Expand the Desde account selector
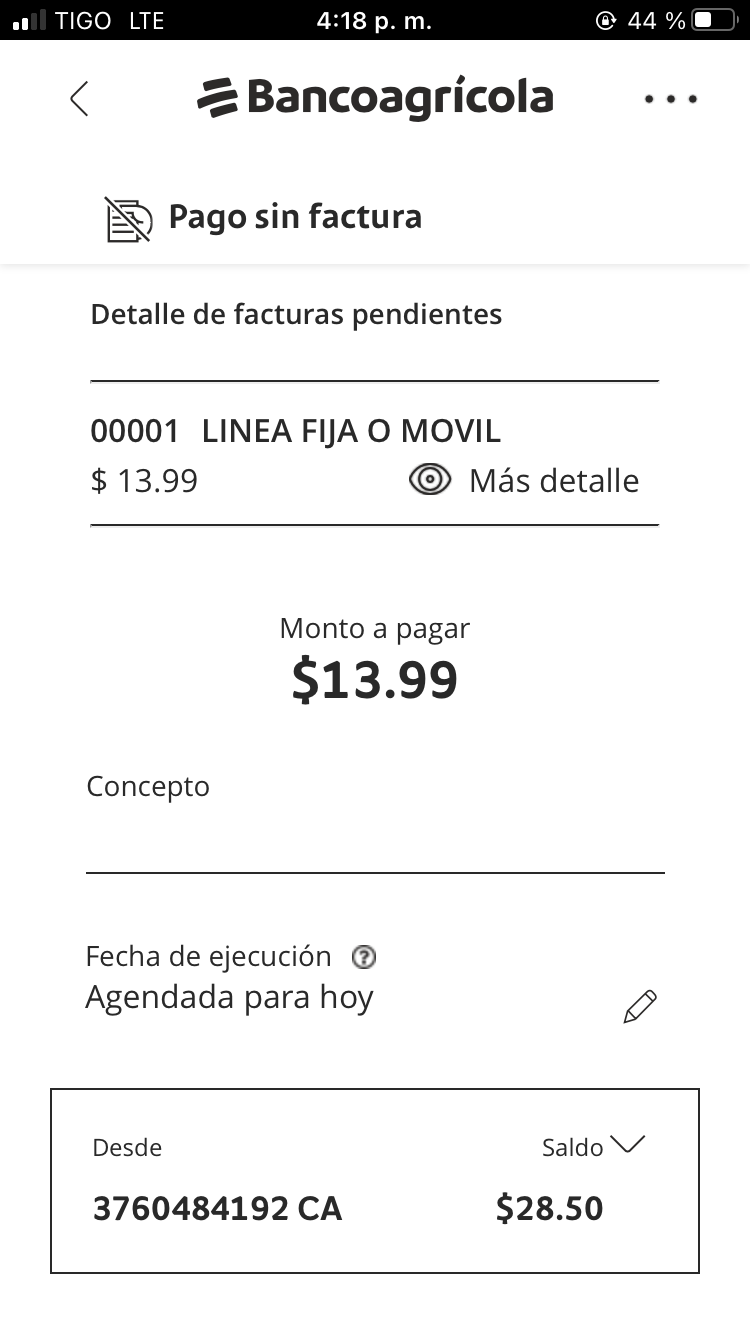 [x=375, y=1181]
